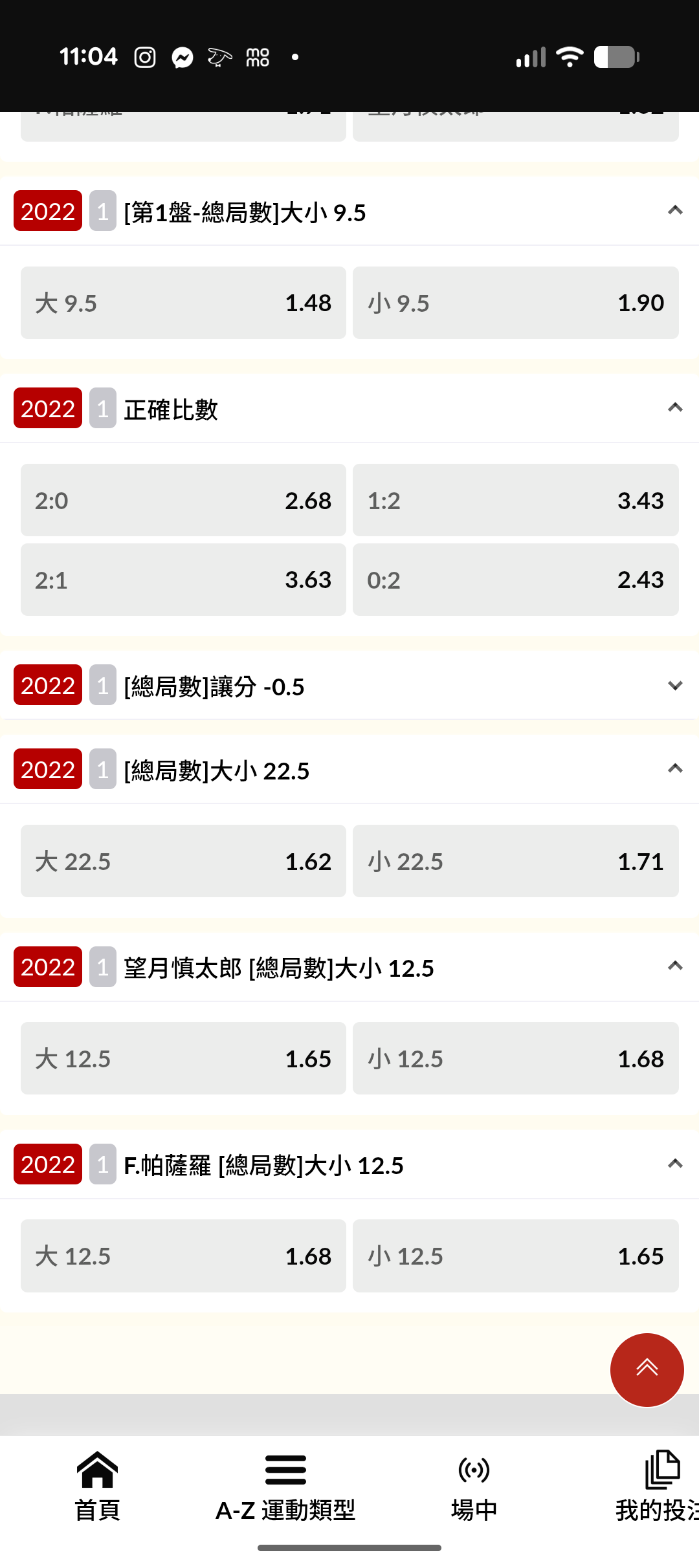Choose 小 12.5 for F.帕薩羅 at 1.65
This screenshot has height=1568, width=699.
pyautogui.click(x=516, y=1256)
